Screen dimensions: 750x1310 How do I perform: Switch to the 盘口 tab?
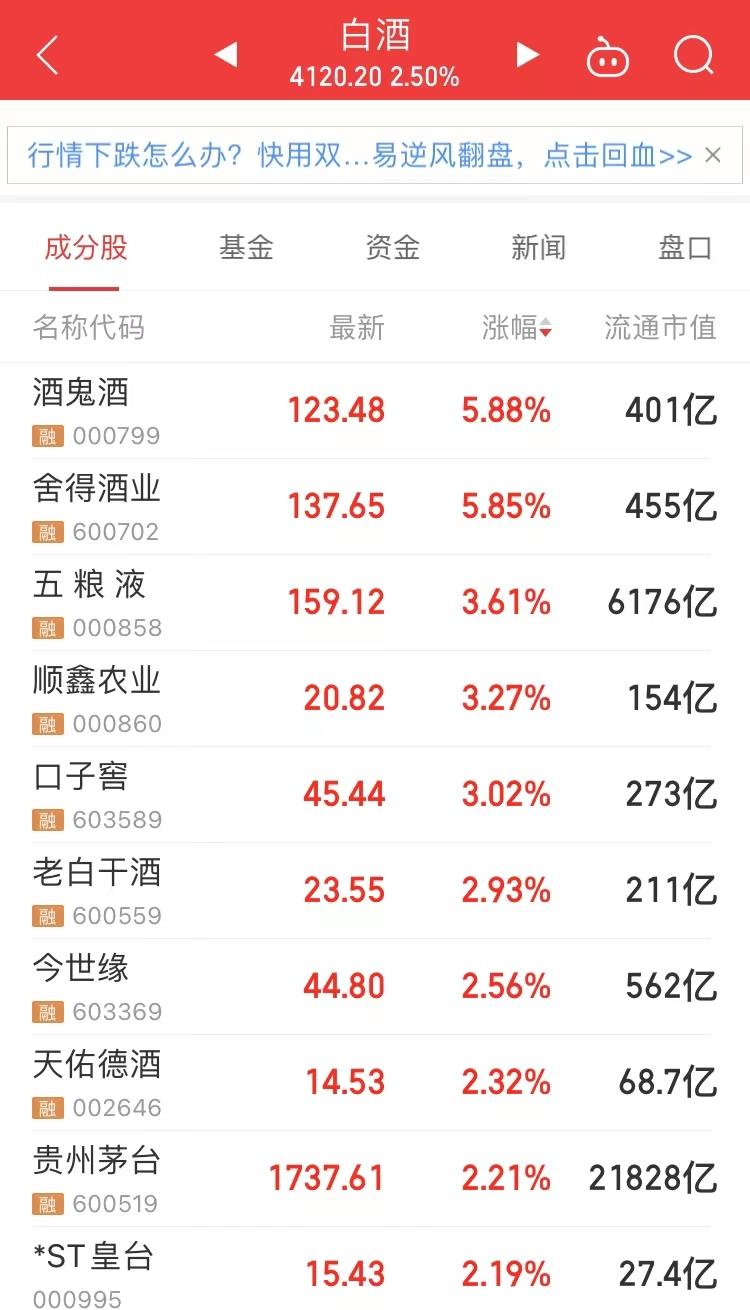pos(685,247)
